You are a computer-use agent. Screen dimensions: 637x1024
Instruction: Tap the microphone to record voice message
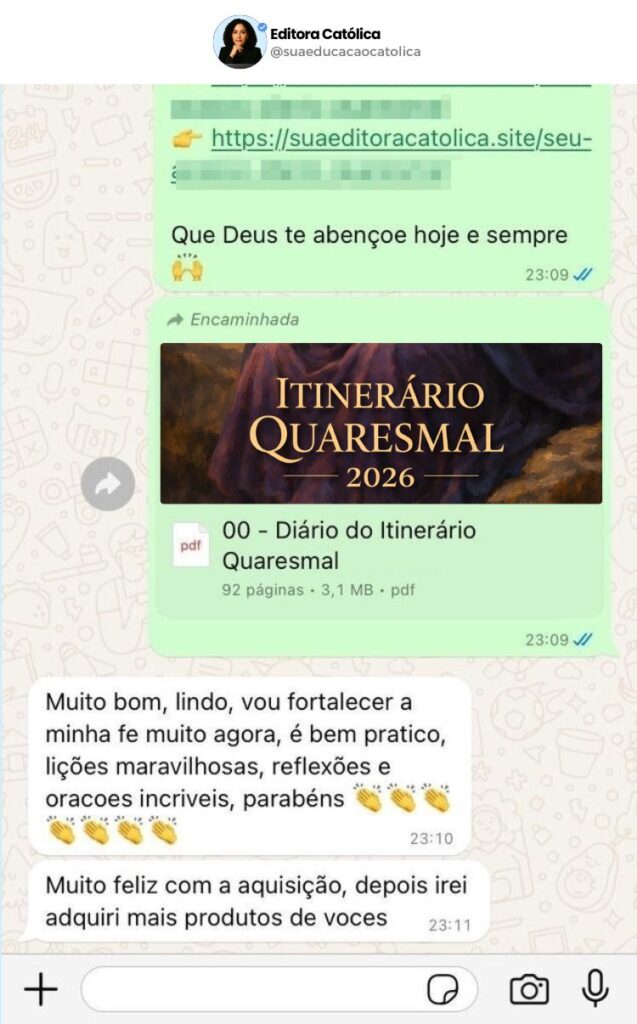(x=595, y=989)
